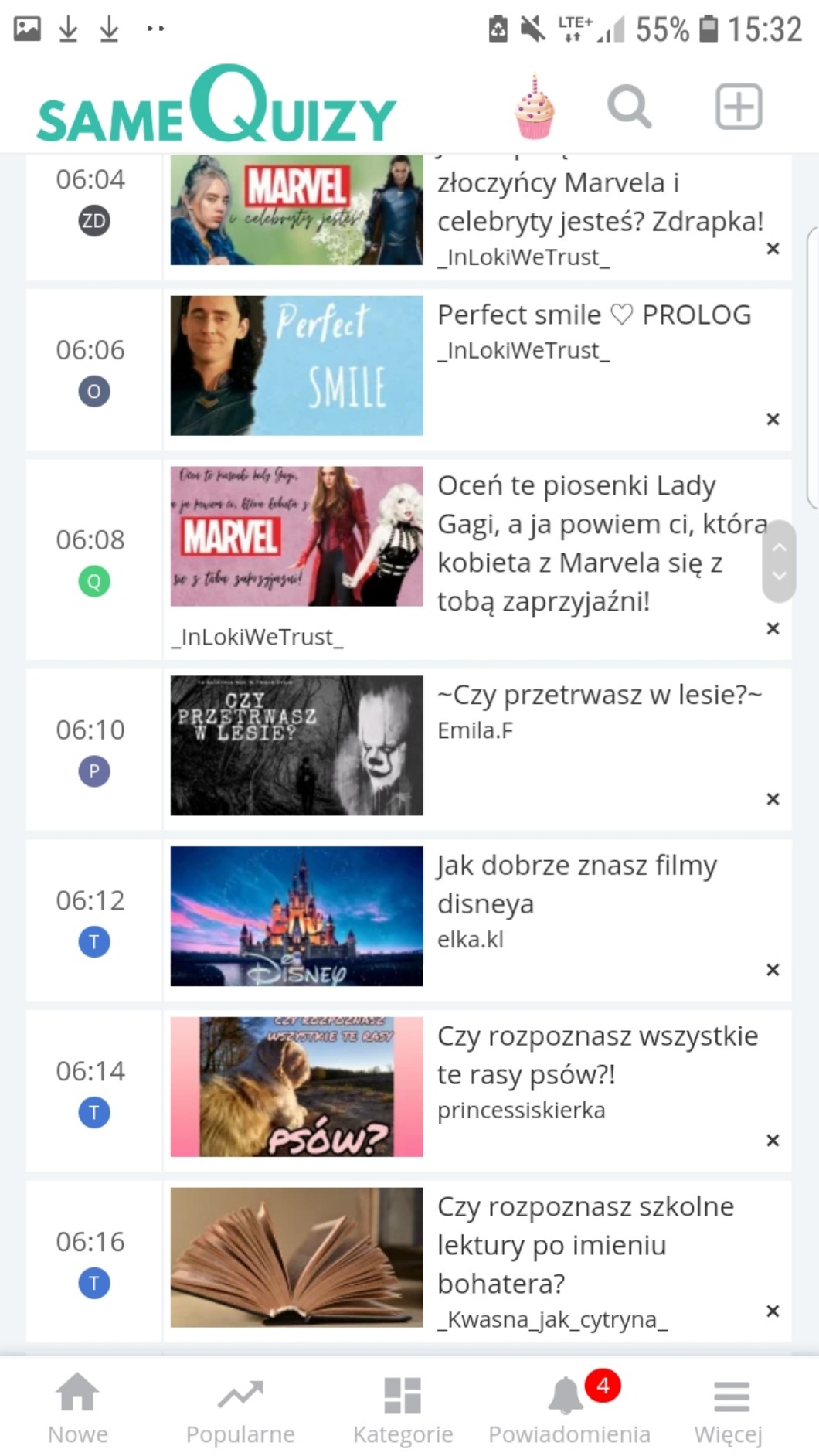Dismiss the Czy przetrwasz w lesie entry

[x=773, y=799]
